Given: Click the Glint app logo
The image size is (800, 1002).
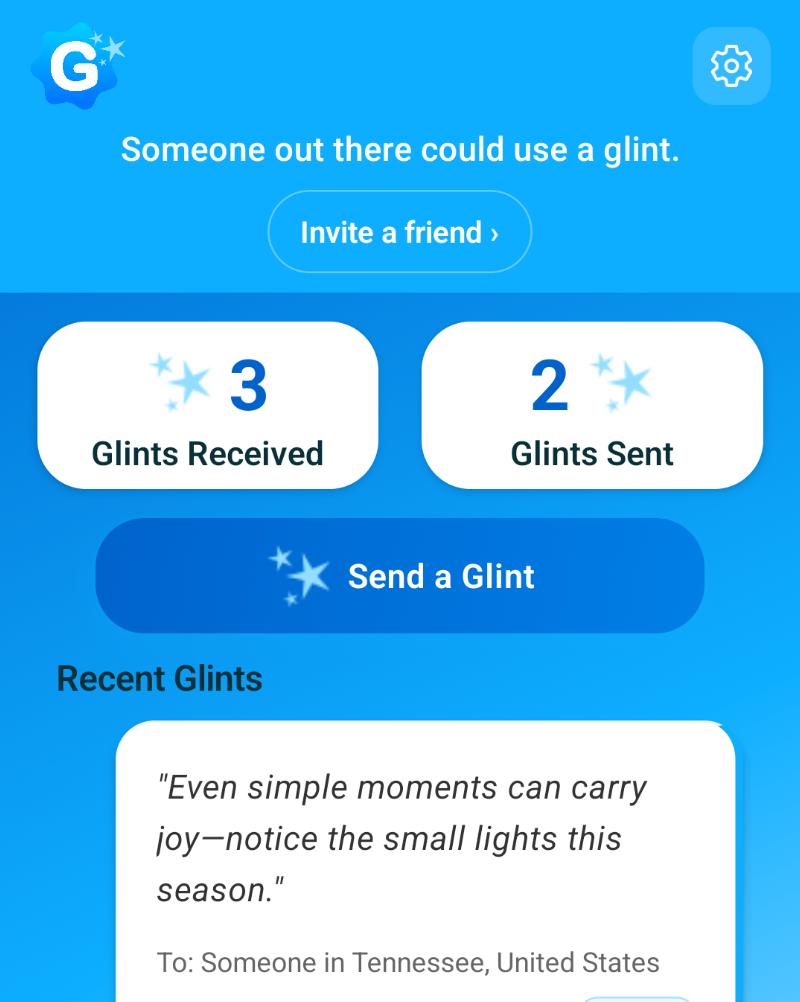Looking at the screenshot, I should 78,64.
